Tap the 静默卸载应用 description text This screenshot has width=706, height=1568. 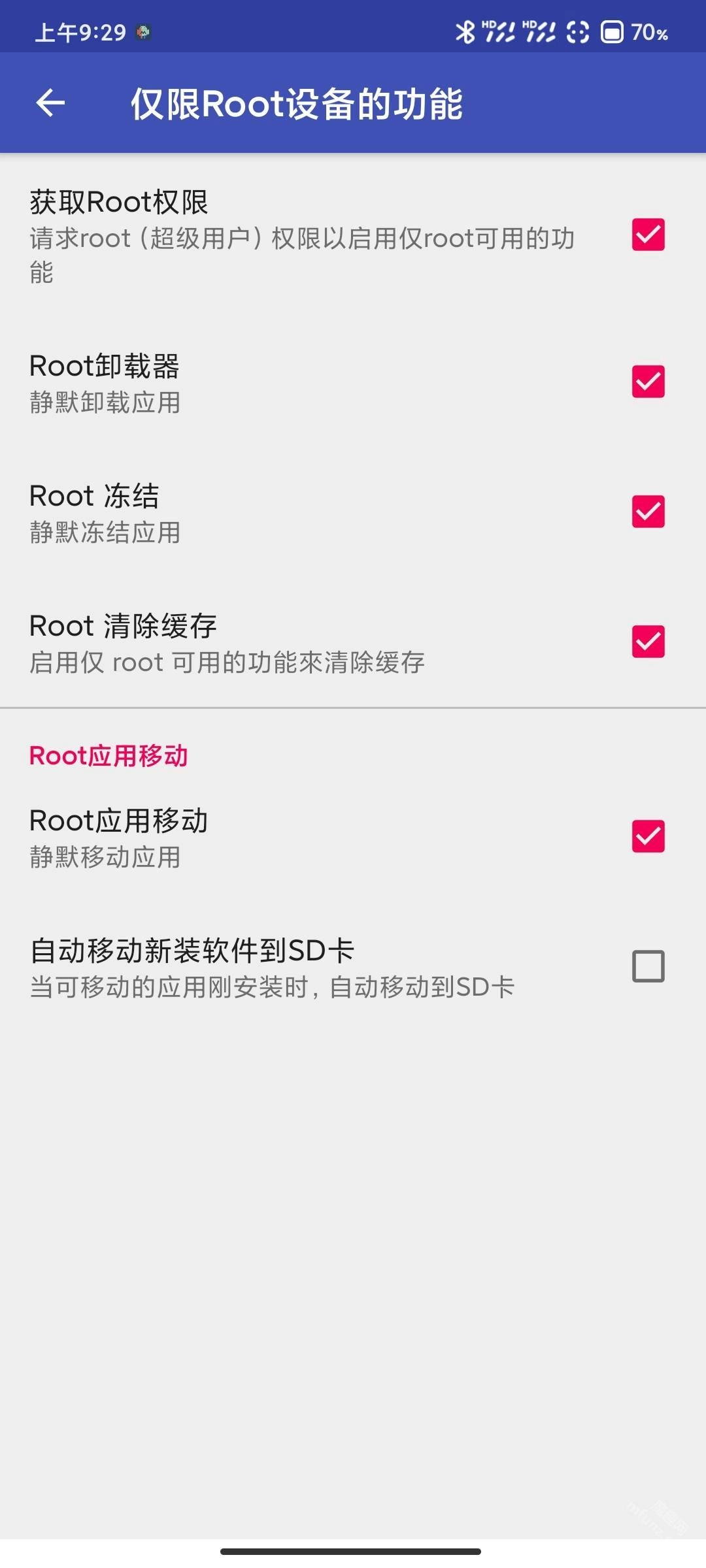click(x=107, y=404)
